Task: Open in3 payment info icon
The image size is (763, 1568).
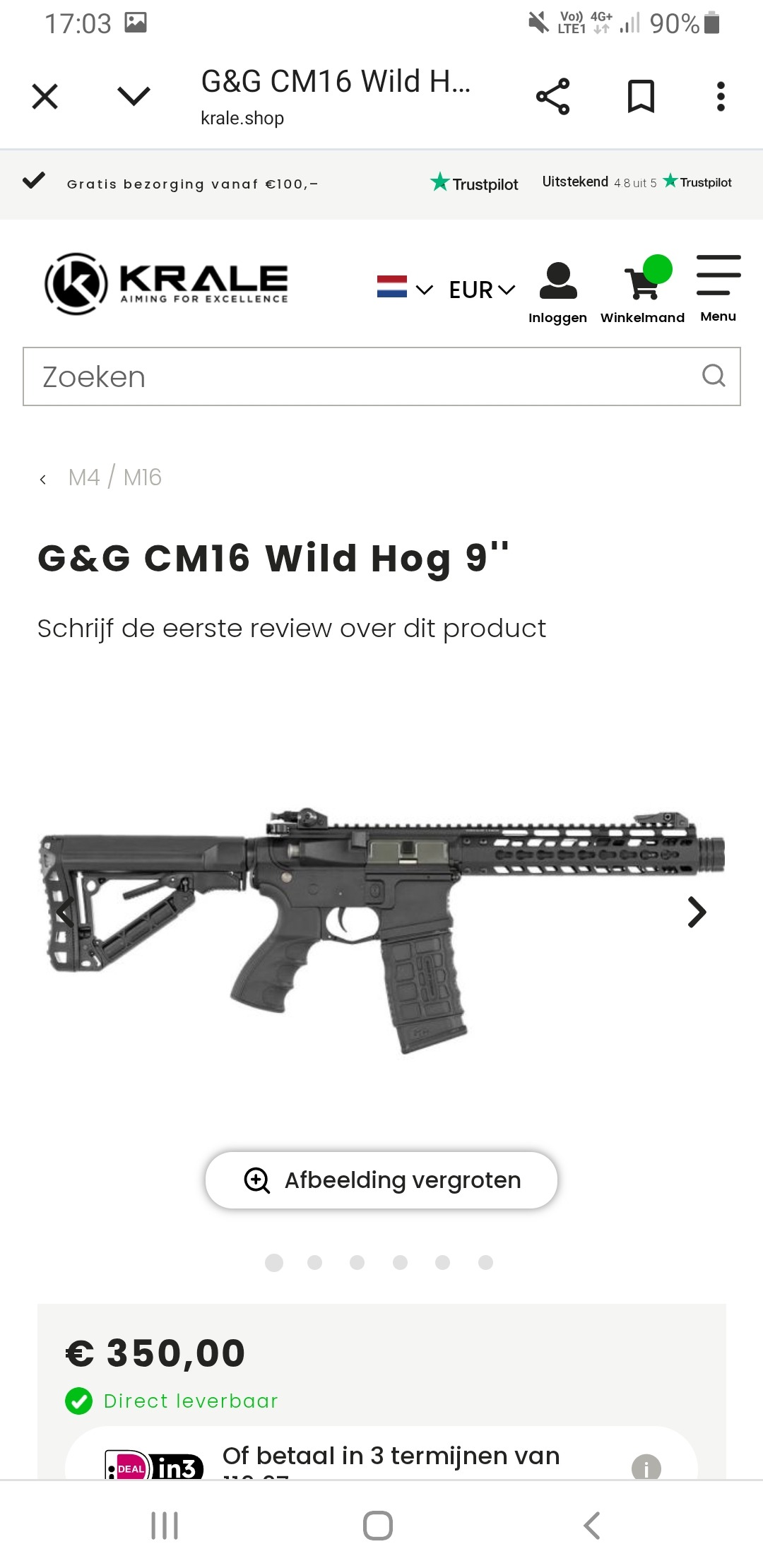Action: 646,1467
